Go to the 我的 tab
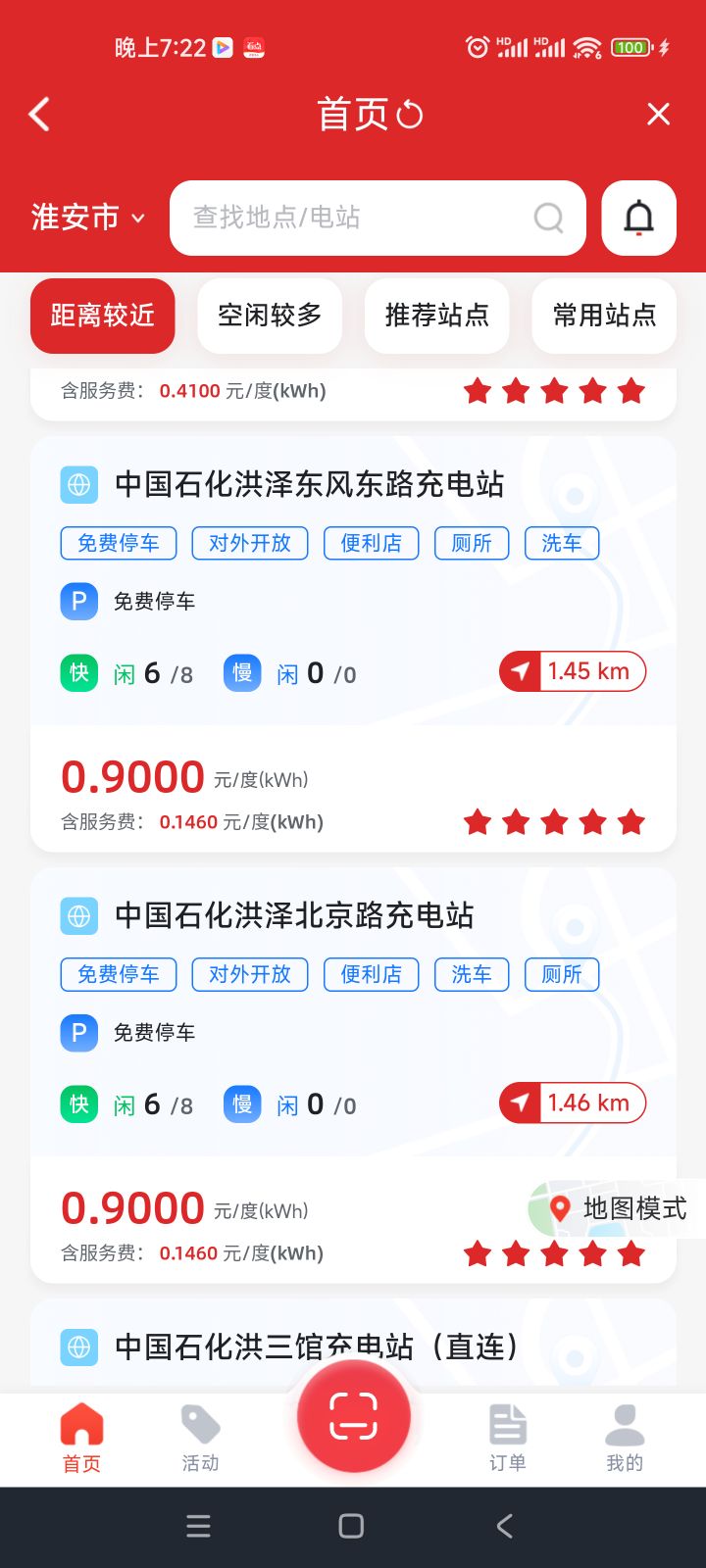The width and height of the screenshot is (706, 1568). pos(625,1438)
